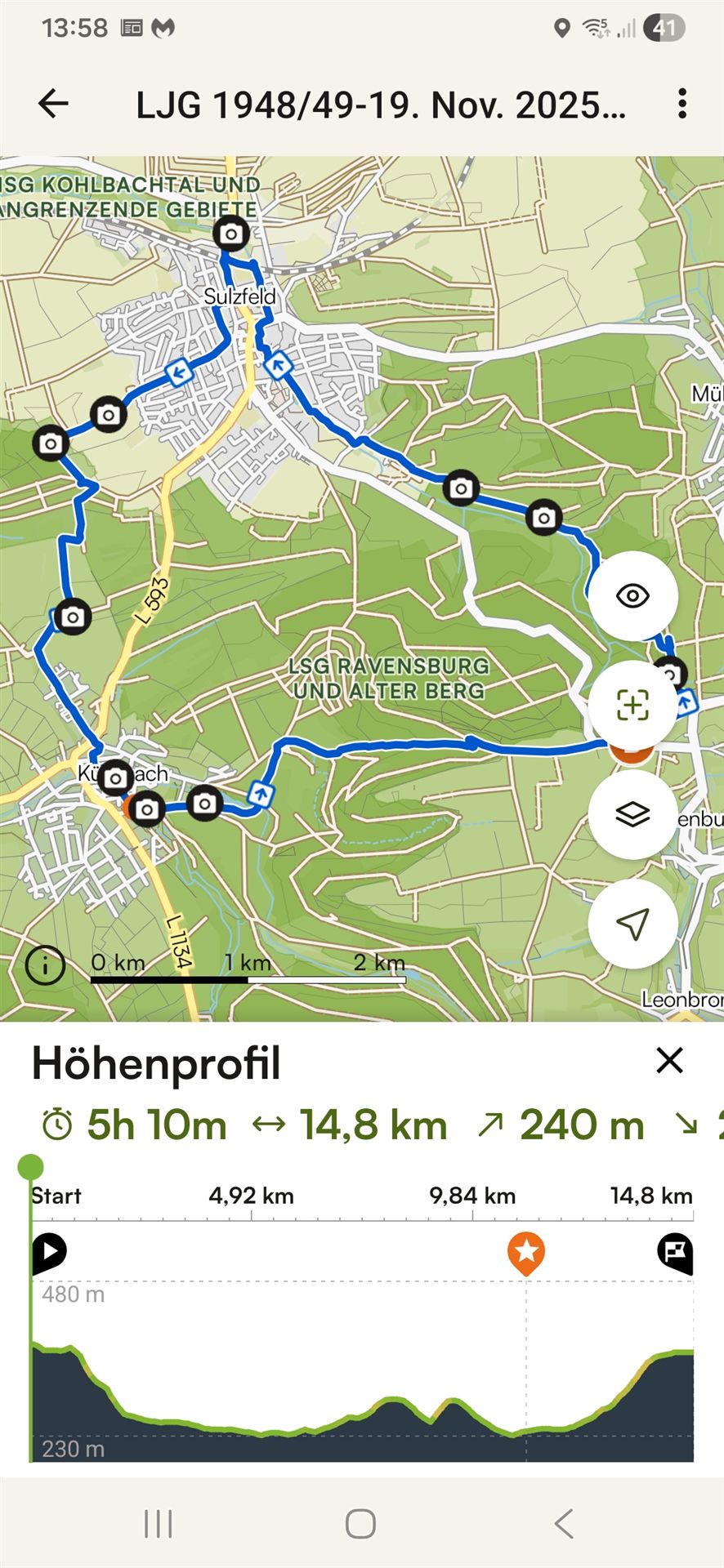
Task: Tap the system home button
Action: coord(360,1524)
